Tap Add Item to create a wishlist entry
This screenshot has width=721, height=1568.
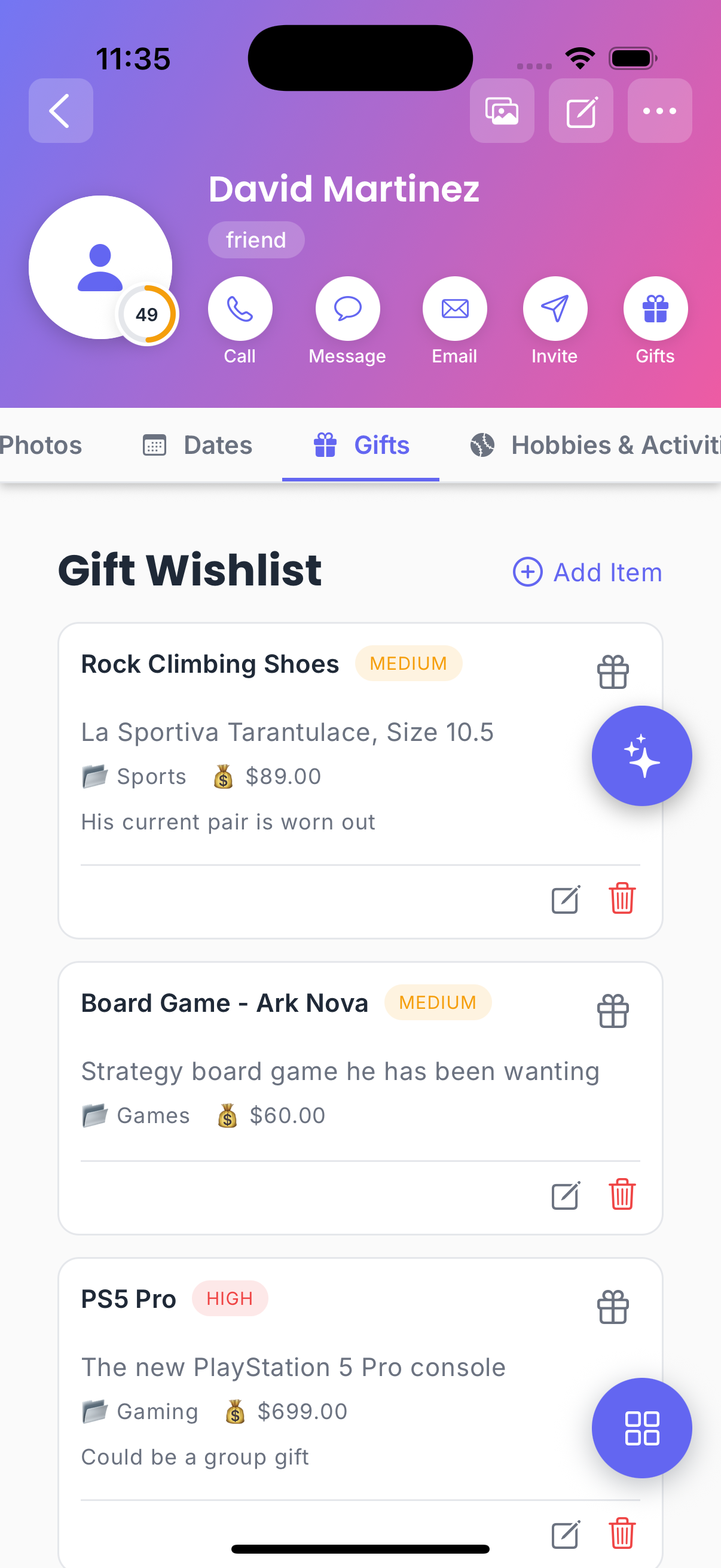pos(586,572)
